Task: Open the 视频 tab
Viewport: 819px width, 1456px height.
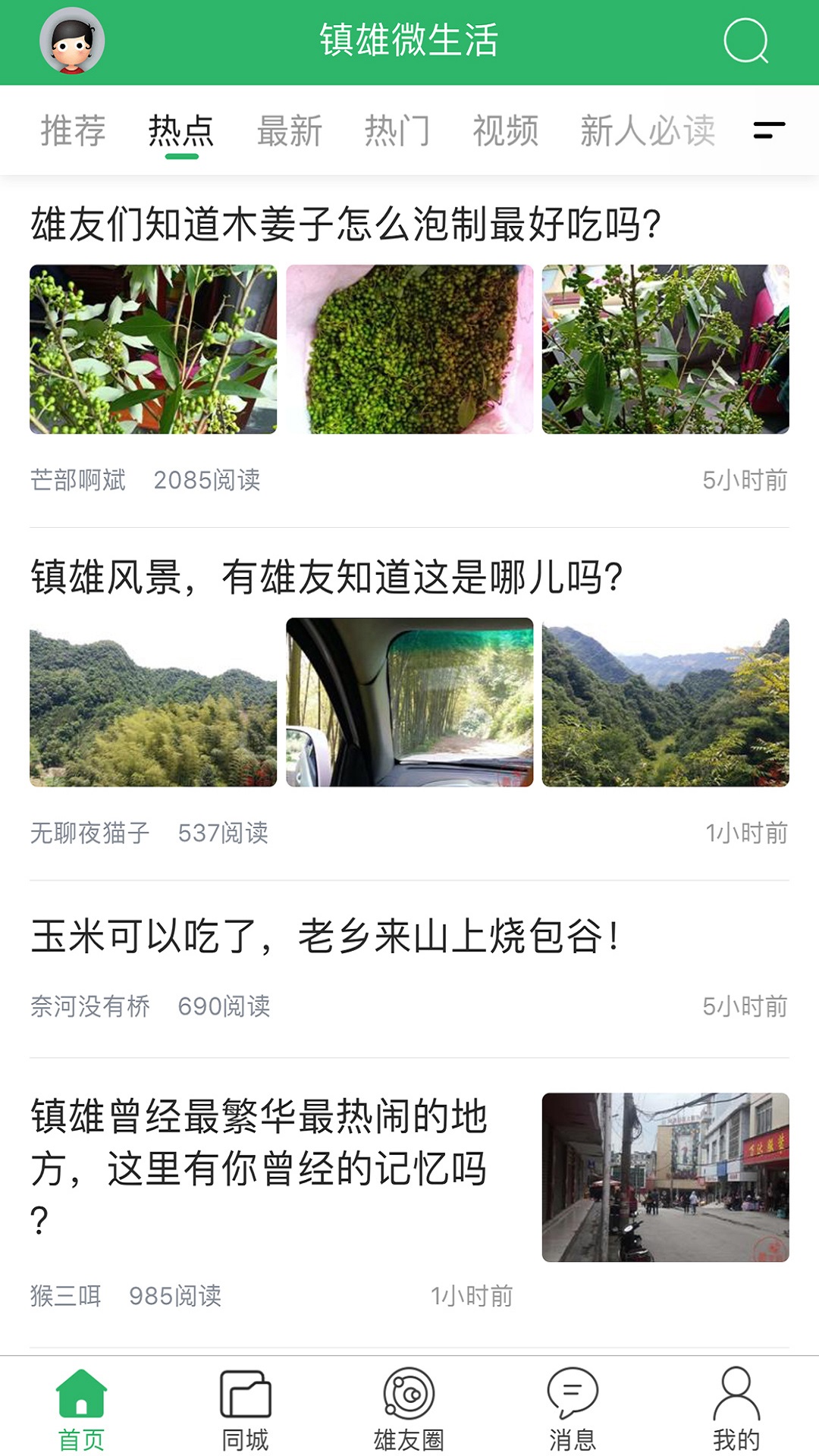Action: point(505,130)
